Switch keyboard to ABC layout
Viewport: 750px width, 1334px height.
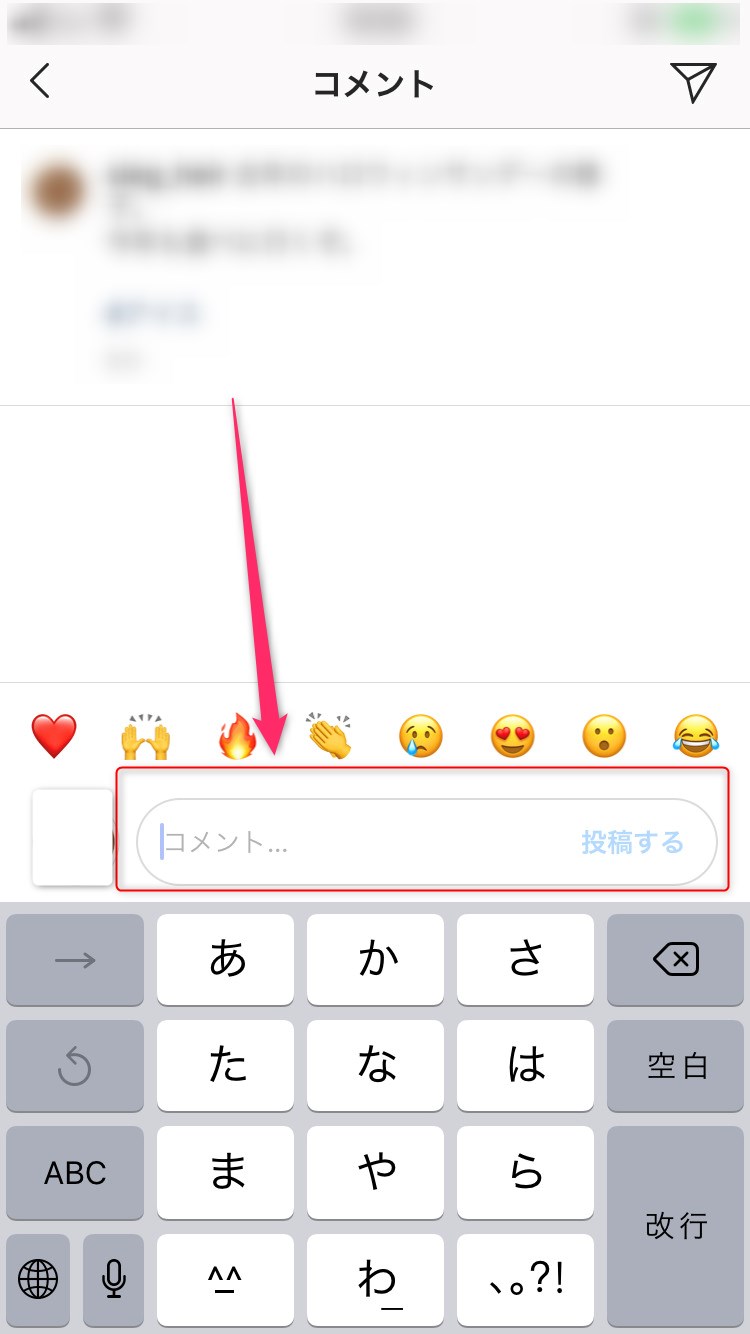click(75, 1173)
